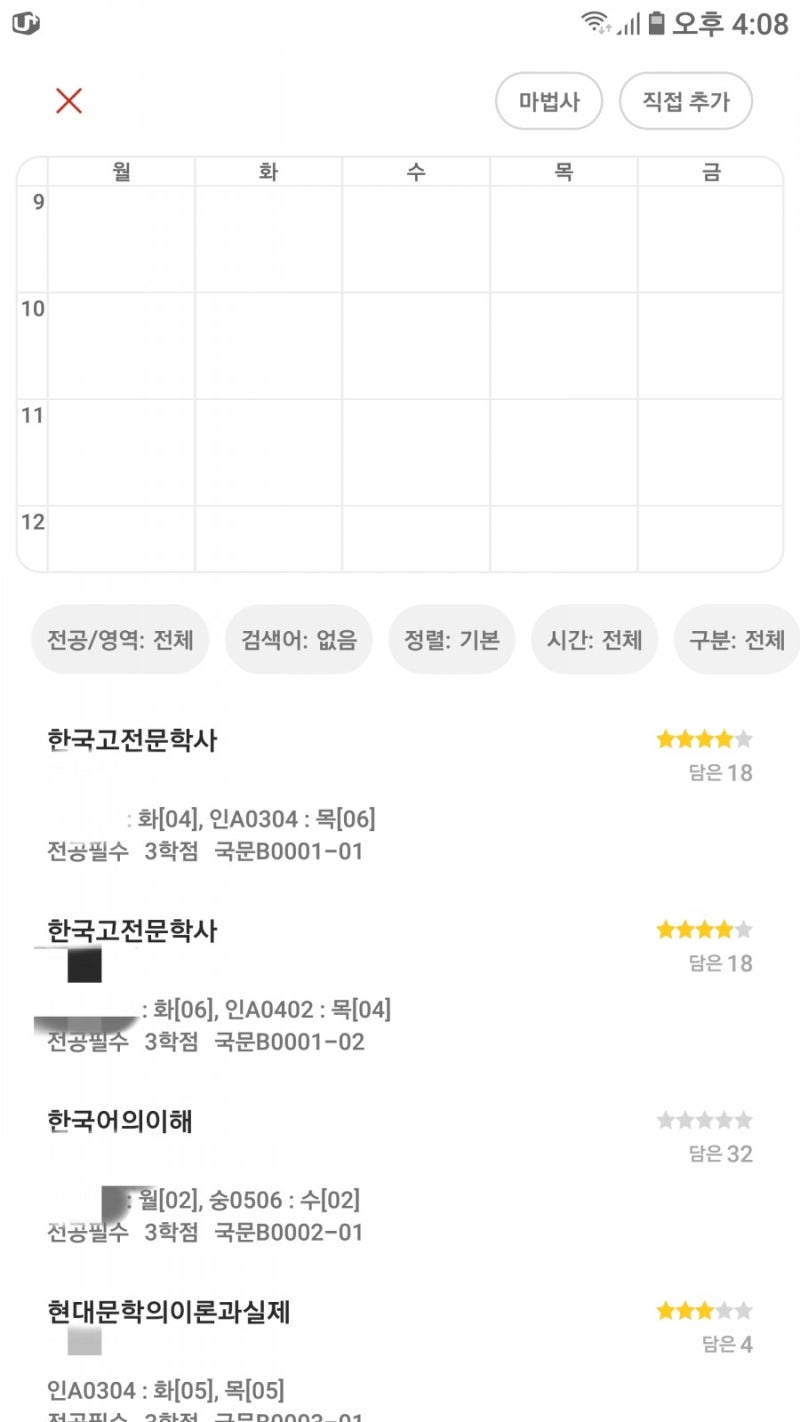Select 한국고전문학사 section 국문B0001-02

[x=400, y=986]
